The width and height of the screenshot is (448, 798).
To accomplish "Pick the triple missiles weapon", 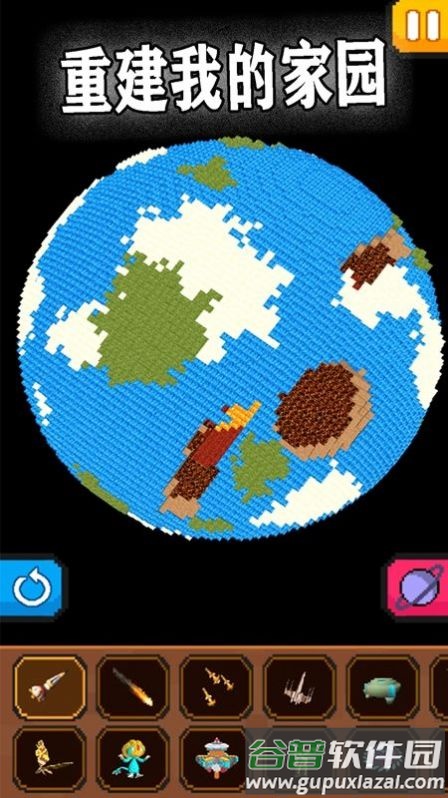I will click(x=216, y=687).
